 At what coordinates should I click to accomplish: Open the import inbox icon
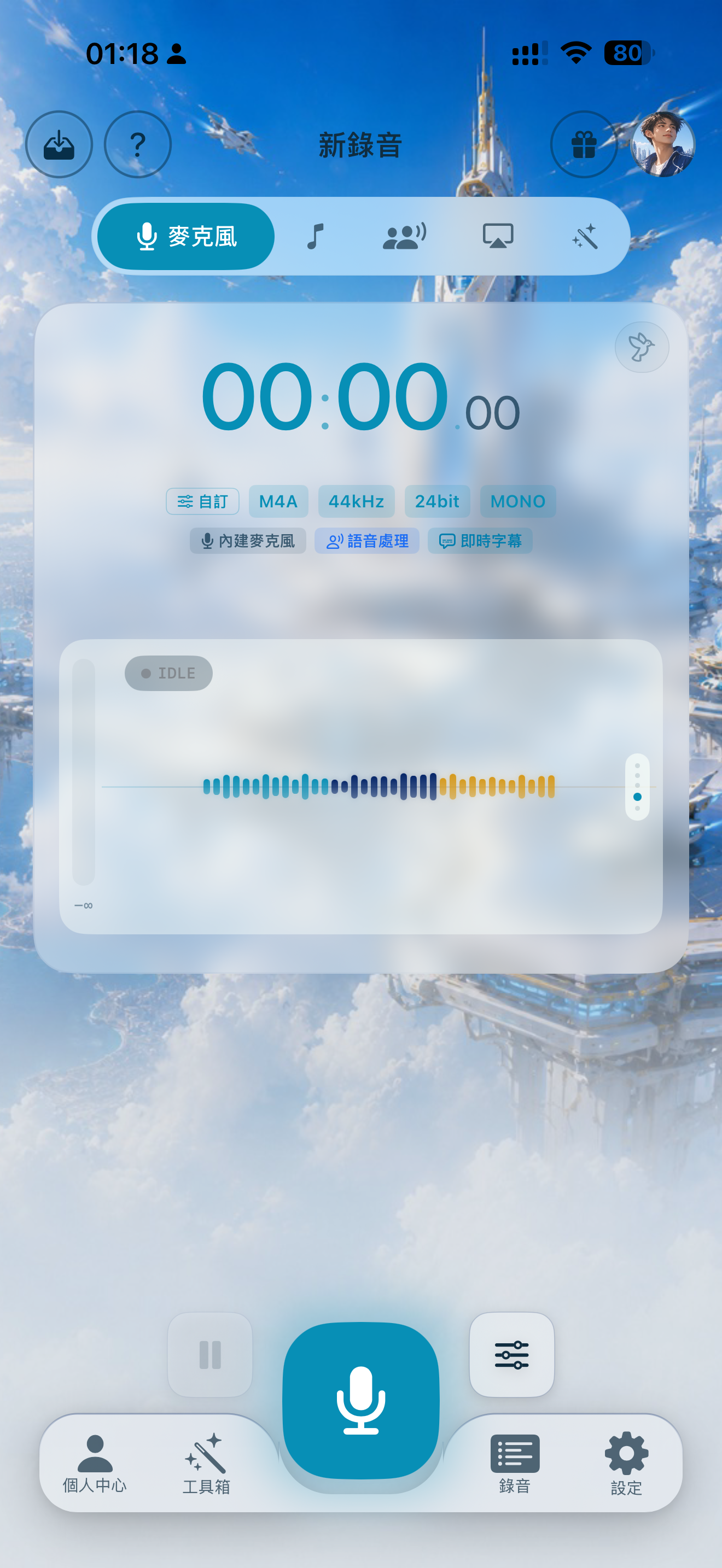click(x=59, y=144)
